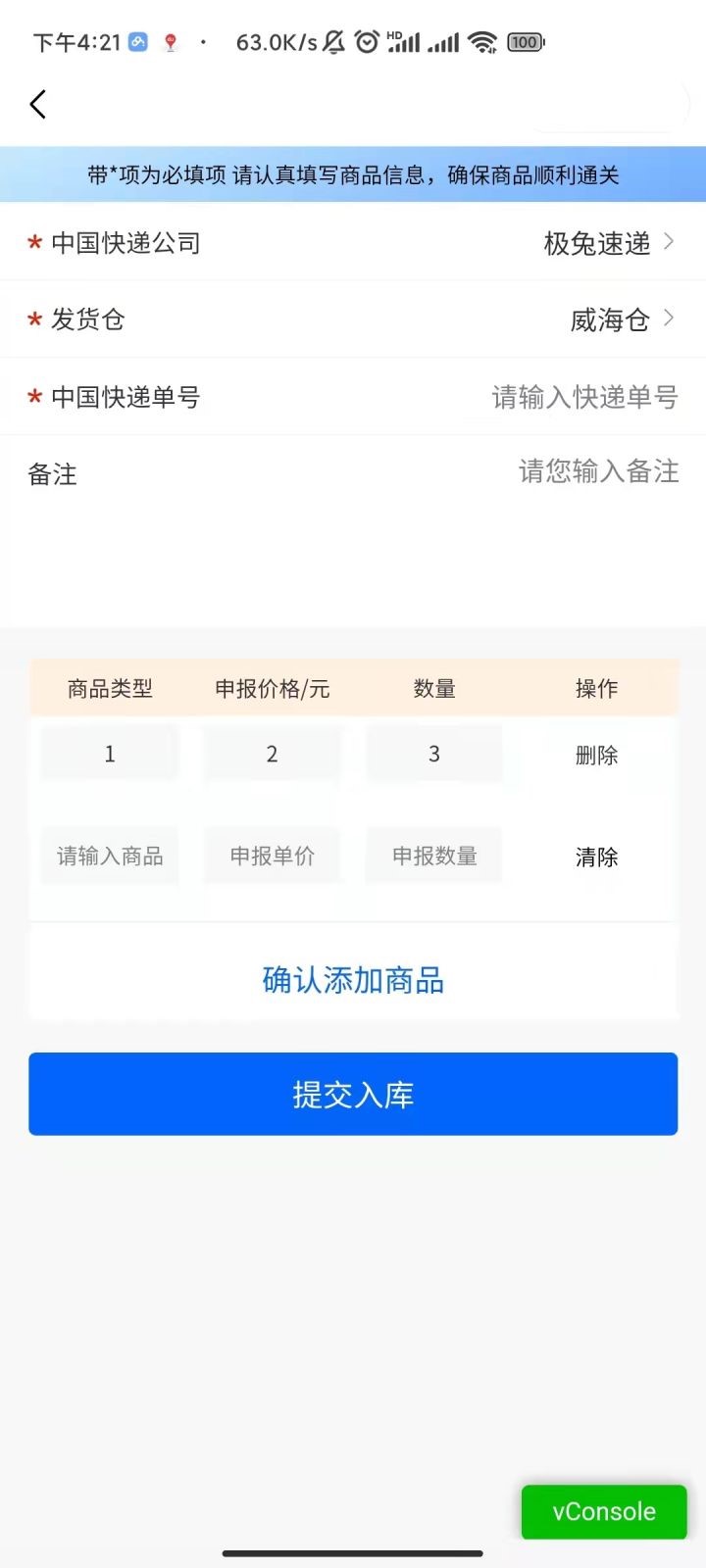Clear the new product row with 清除
The height and width of the screenshot is (1568, 706).
pos(596,857)
